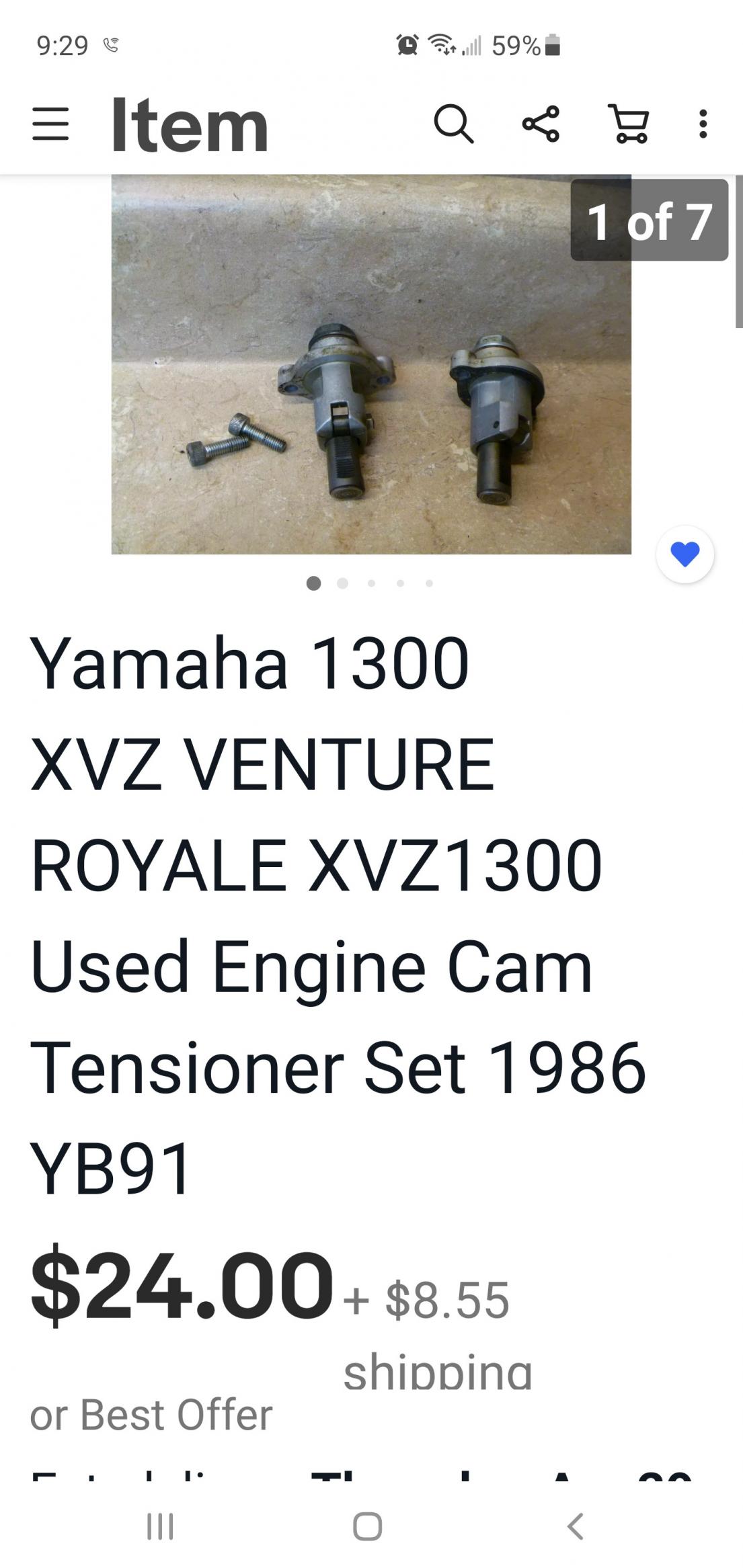Image resolution: width=743 pixels, height=1568 pixels.
Task: Open the shopping cart
Action: [629, 124]
